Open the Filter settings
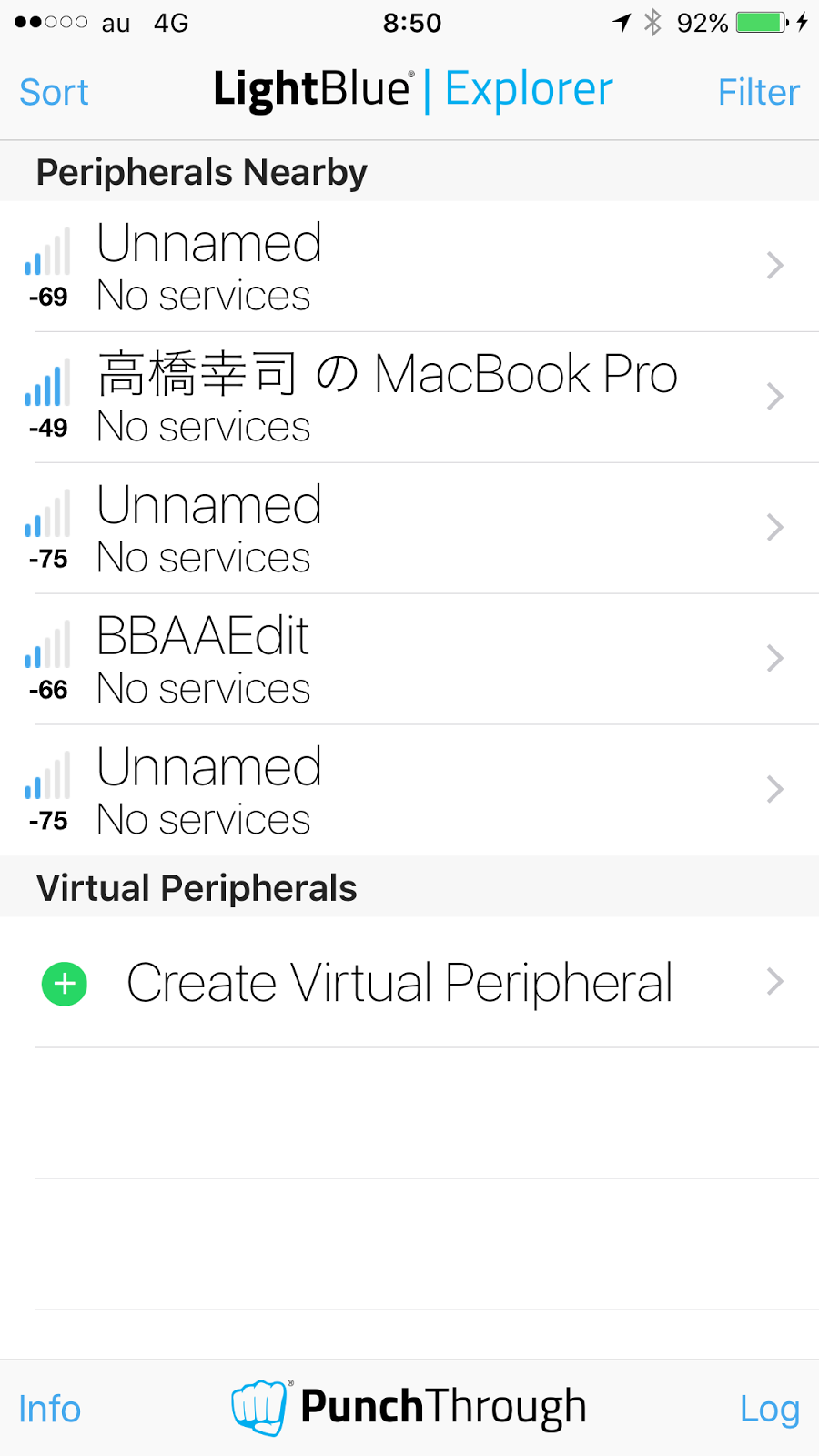The height and width of the screenshot is (1456, 819). pyautogui.click(x=758, y=92)
